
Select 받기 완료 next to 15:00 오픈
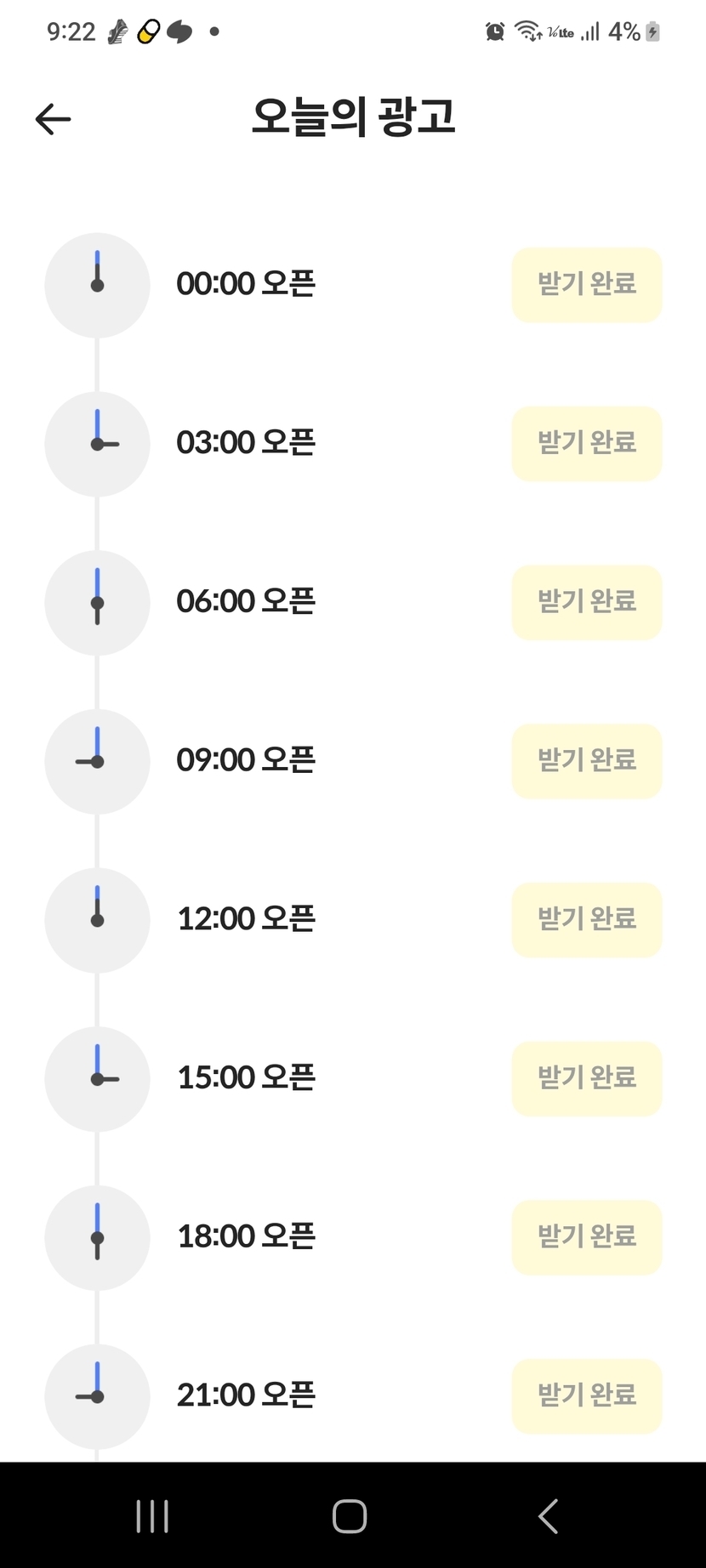coord(587,1078)
